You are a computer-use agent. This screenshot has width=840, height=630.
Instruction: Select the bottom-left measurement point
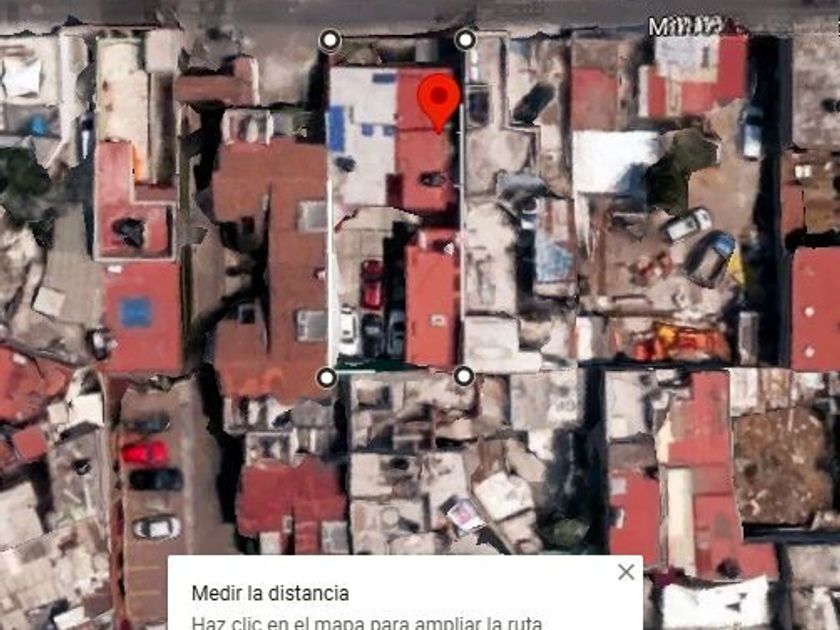327,378
